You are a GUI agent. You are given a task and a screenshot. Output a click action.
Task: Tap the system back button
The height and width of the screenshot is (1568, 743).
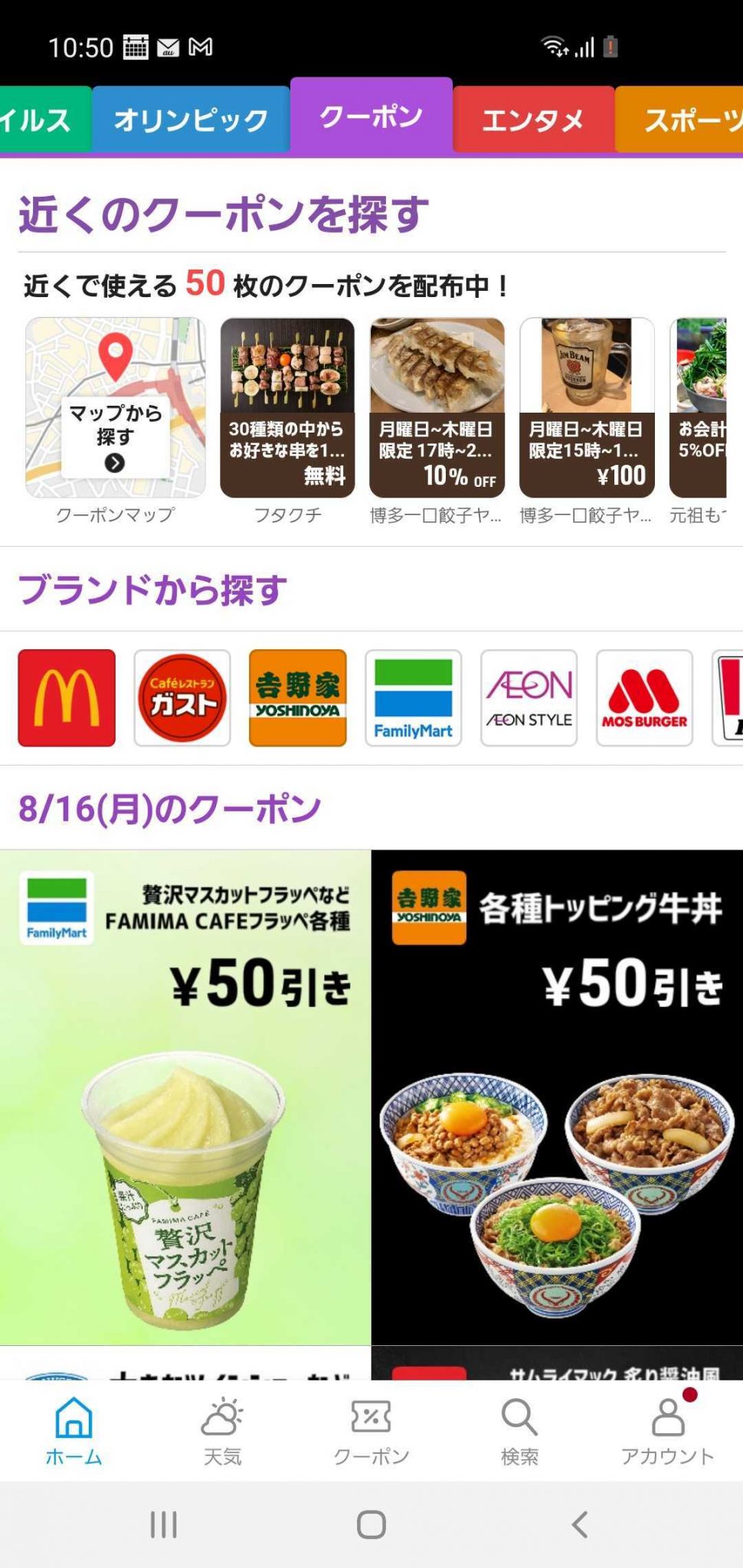click(x=580, y=1524)
